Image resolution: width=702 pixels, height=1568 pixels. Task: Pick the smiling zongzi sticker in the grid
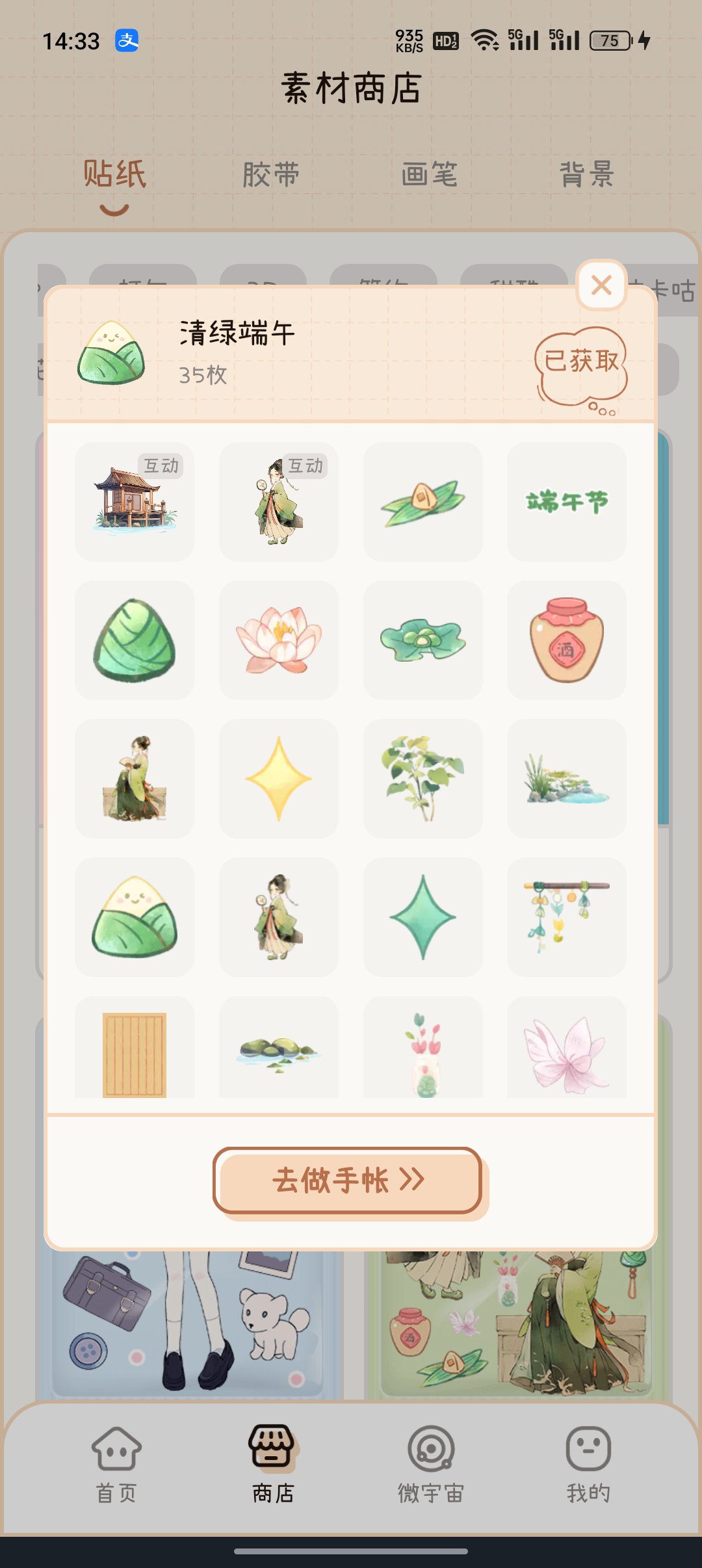tap(135, 917)
